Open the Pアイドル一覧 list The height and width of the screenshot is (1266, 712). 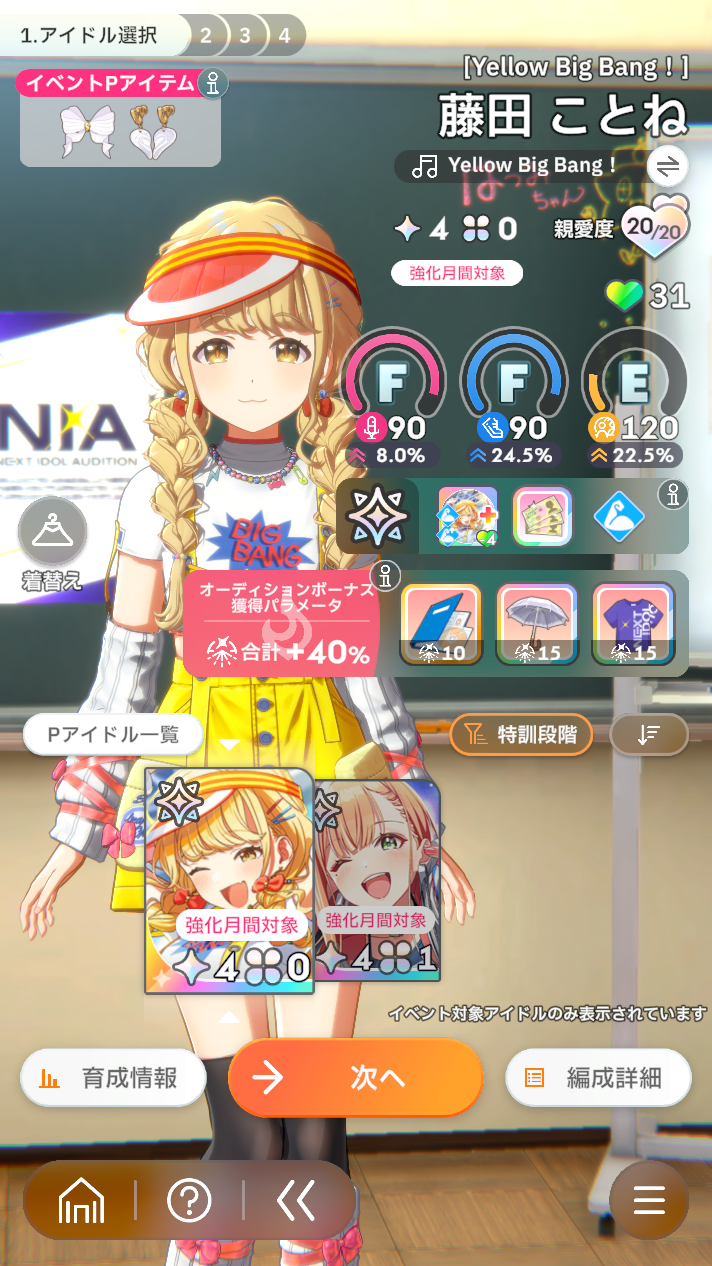(x=112, y=734)
